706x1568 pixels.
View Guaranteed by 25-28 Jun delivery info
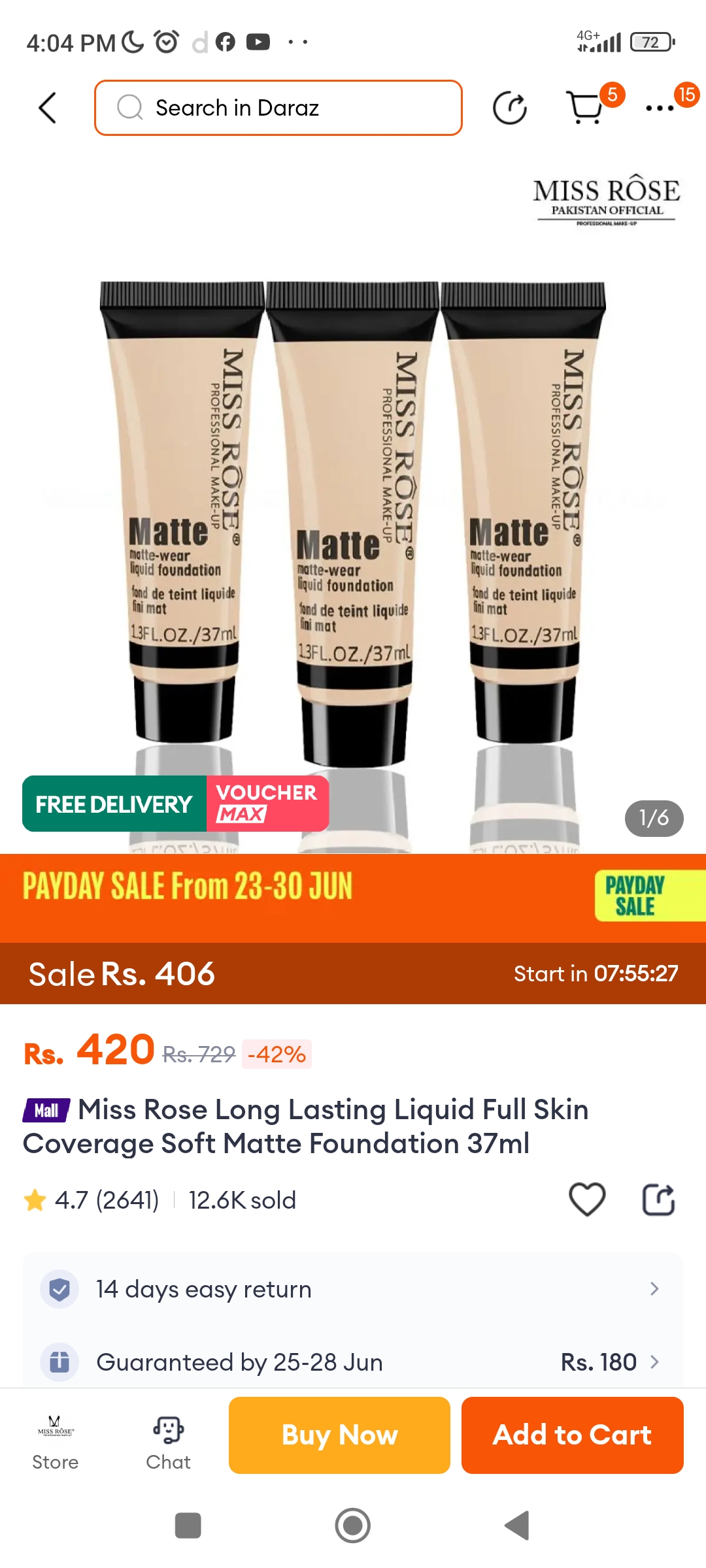pyautogui.click(x=353, y=1362)
